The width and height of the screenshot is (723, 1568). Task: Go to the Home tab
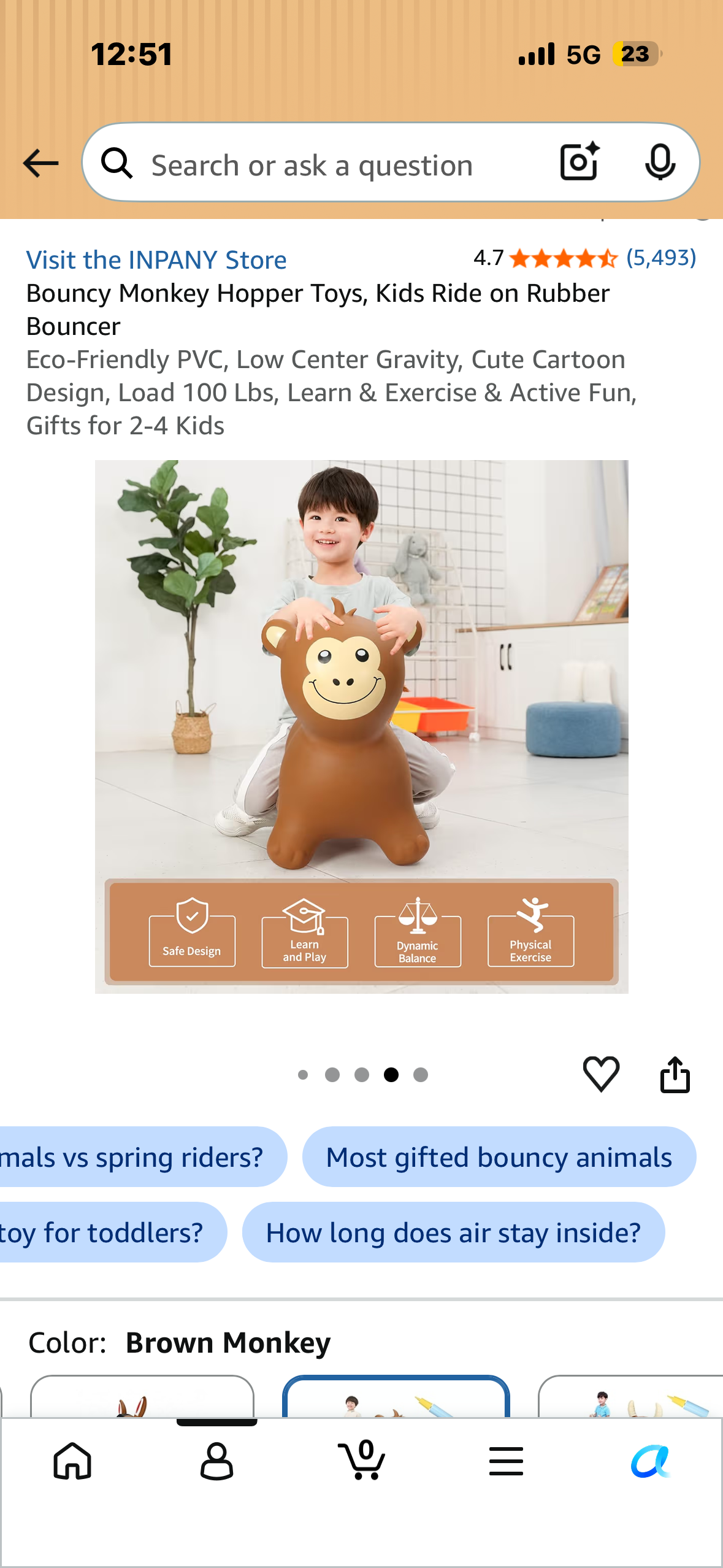coord(72,1461)
